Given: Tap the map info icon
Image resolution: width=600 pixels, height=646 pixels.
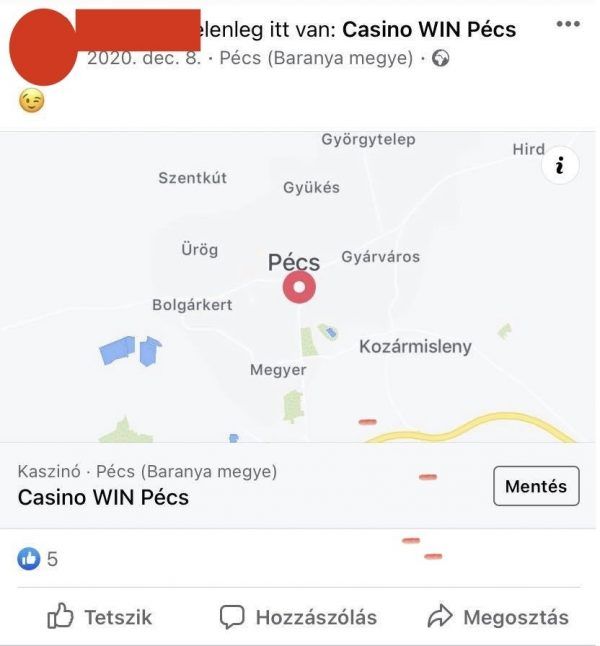Looking at the screenshot, I should 560,165.
